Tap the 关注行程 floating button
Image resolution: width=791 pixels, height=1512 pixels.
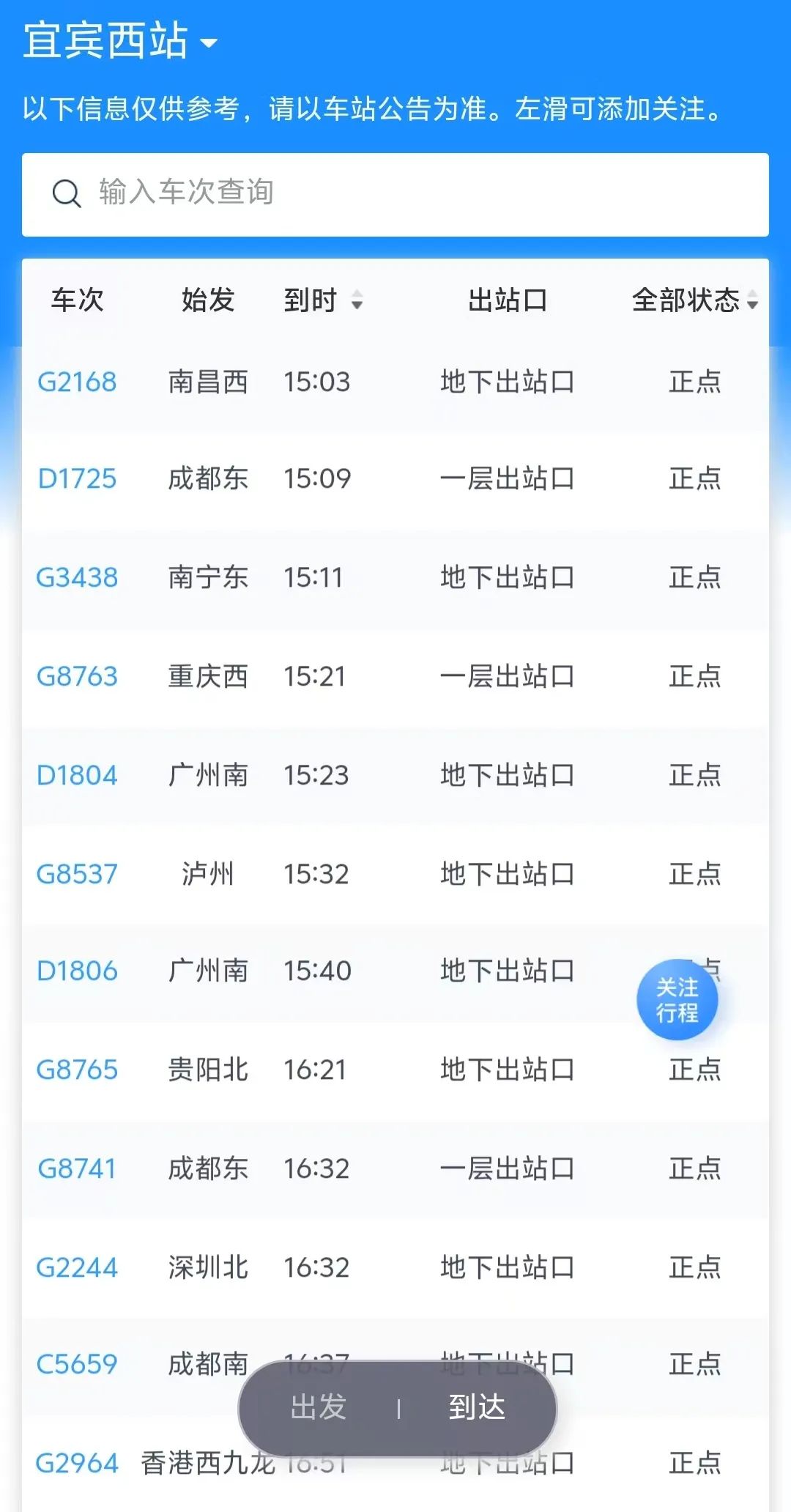[x=677, y=1000]
